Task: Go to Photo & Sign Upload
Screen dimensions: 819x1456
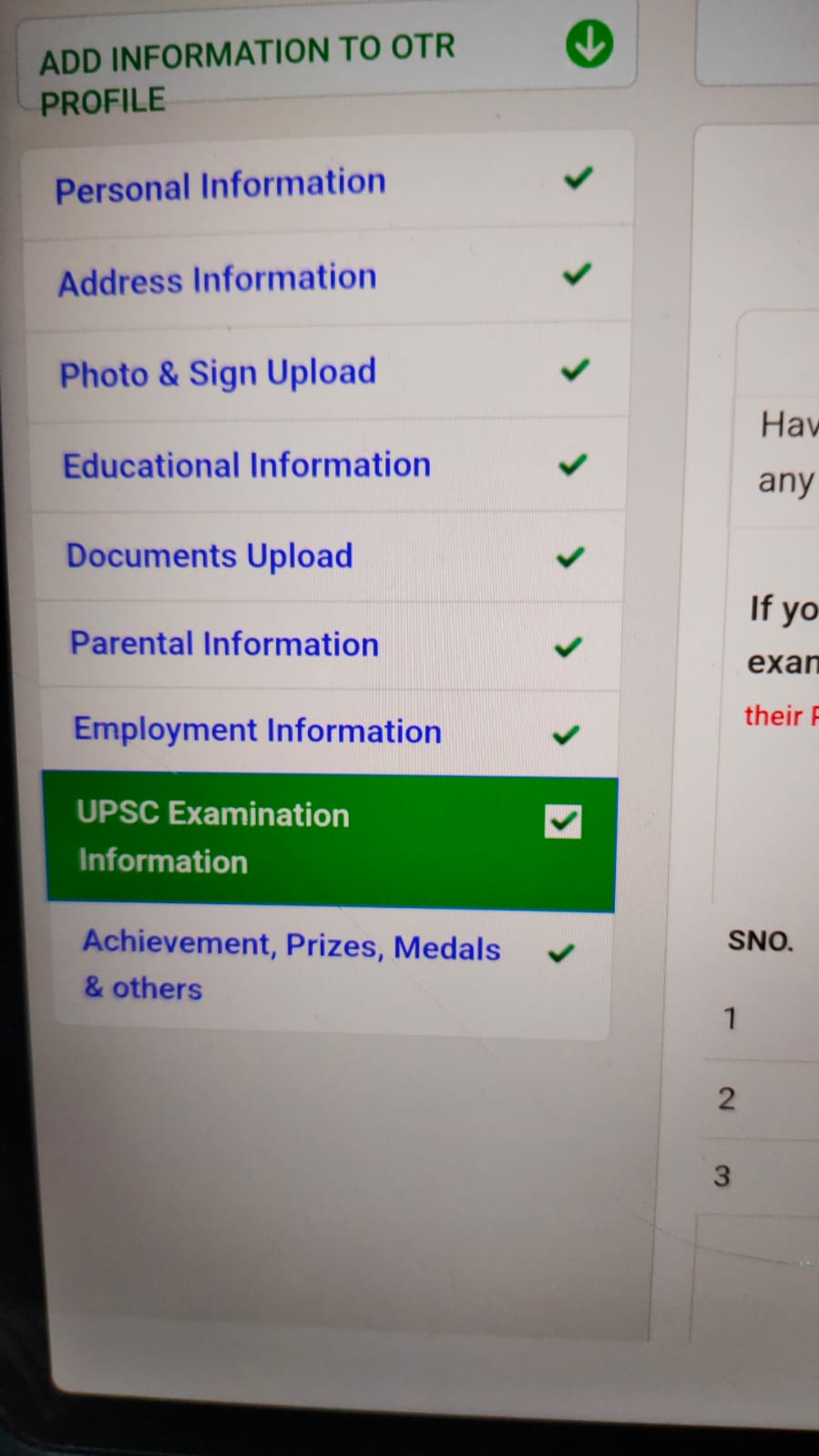Action: (x=219, y=373)
